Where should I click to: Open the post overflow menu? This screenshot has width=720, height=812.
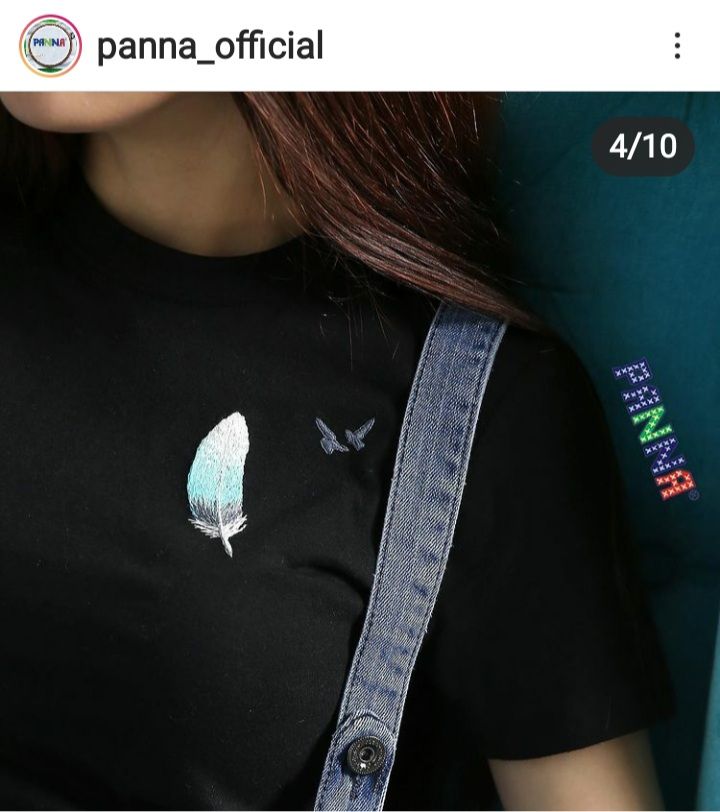[677, 46]
